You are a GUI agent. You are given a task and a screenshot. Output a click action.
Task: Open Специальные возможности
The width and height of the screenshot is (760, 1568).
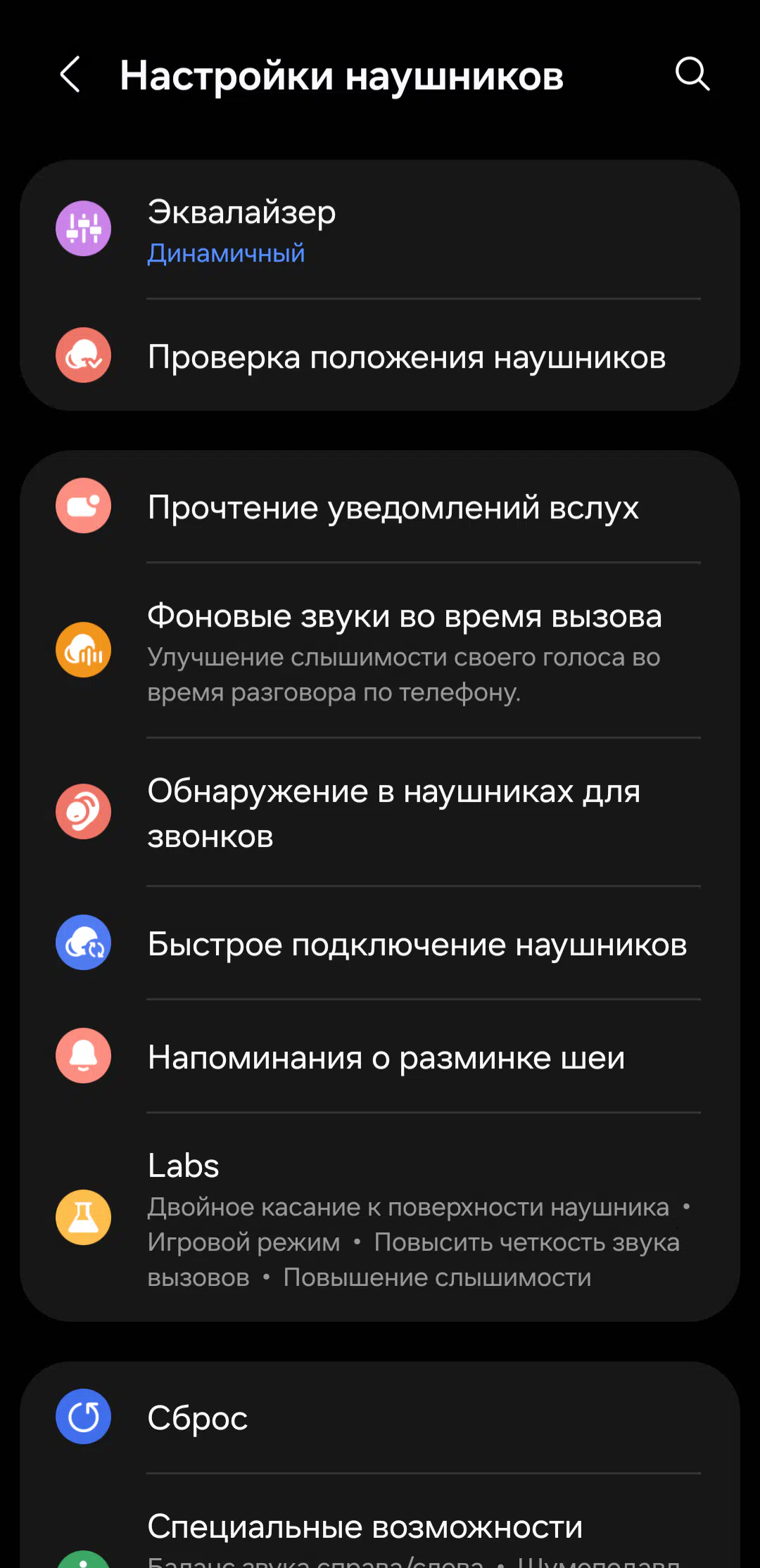380,1526
